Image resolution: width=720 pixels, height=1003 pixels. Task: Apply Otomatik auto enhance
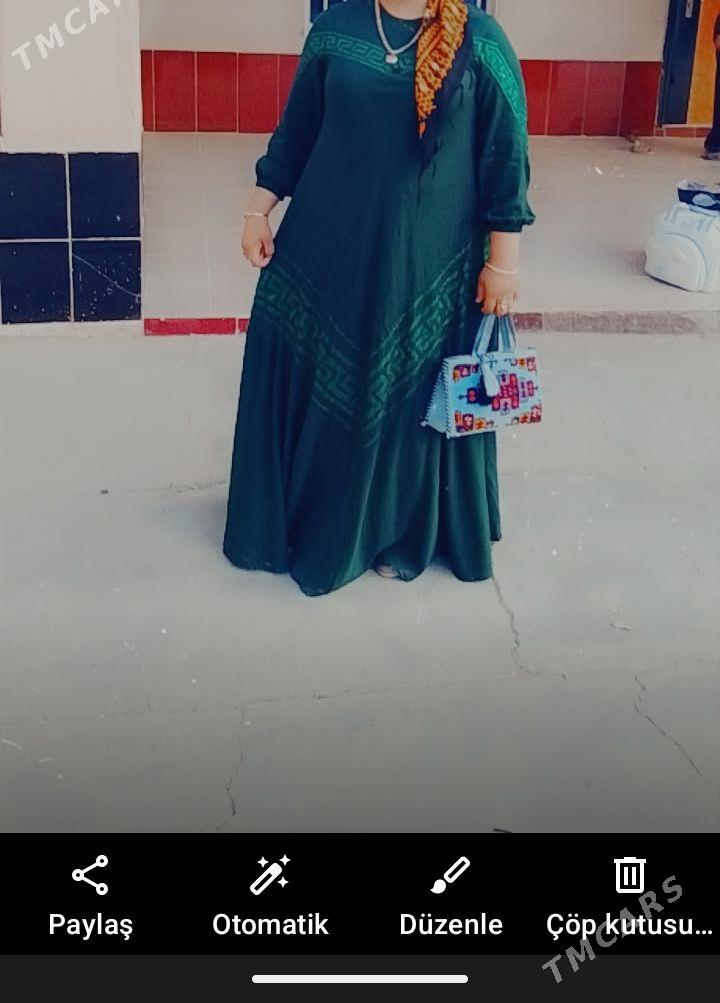270,894
